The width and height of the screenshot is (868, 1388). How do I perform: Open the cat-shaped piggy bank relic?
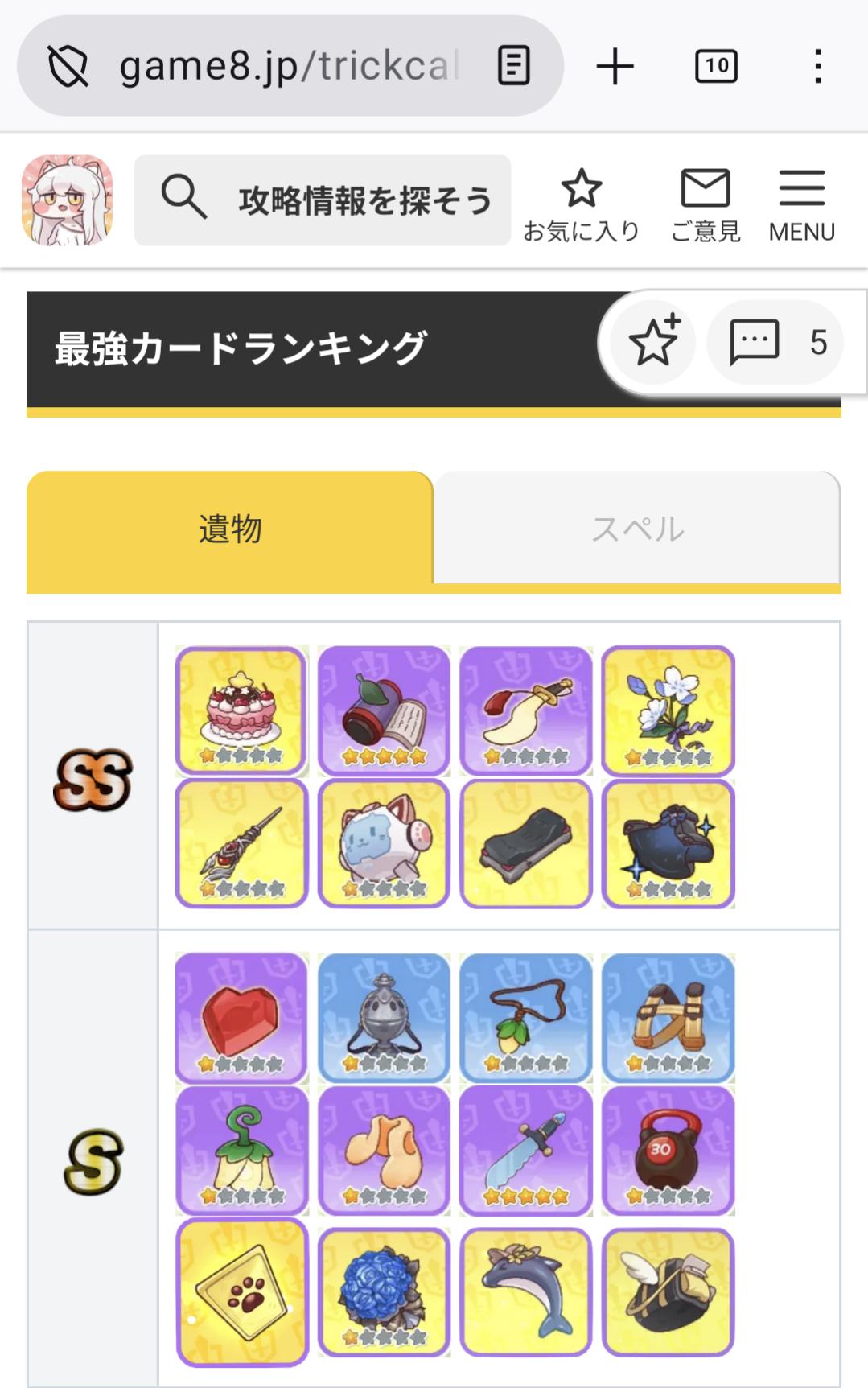point(384,842)
